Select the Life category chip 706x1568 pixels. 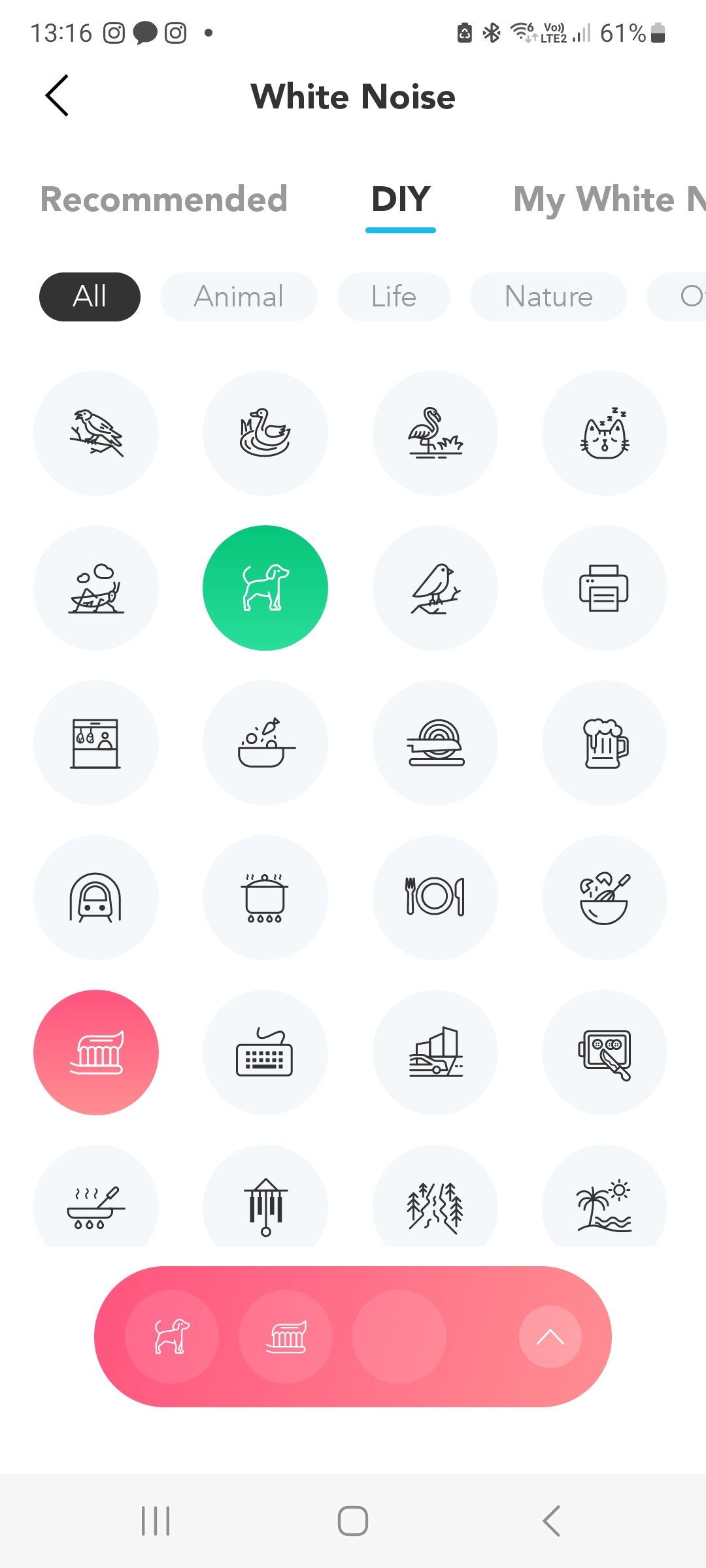click(394, 297)
